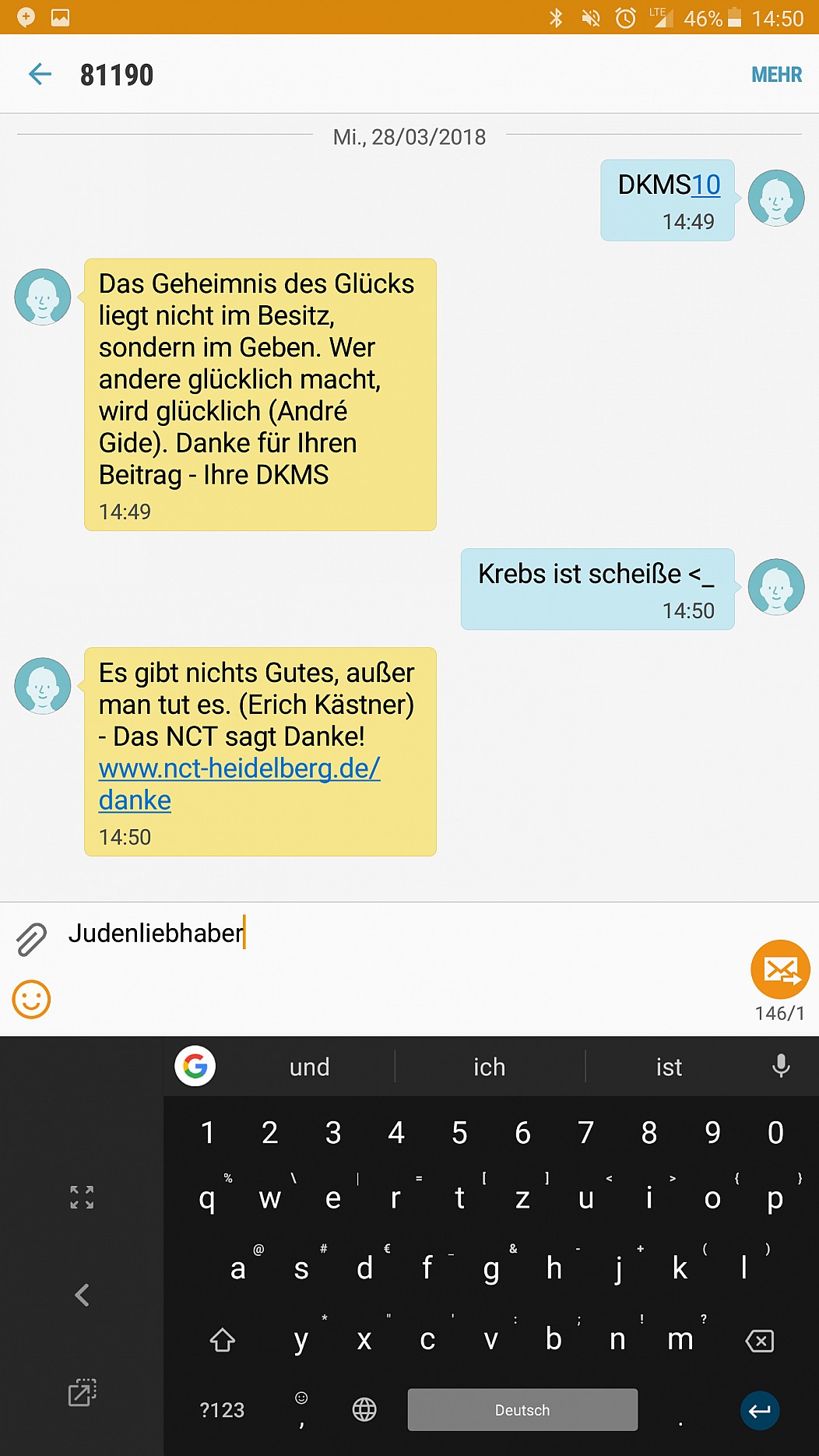Open the MEHR menu
Viewport: 819px width, 1456px height.
coord(776,75)
